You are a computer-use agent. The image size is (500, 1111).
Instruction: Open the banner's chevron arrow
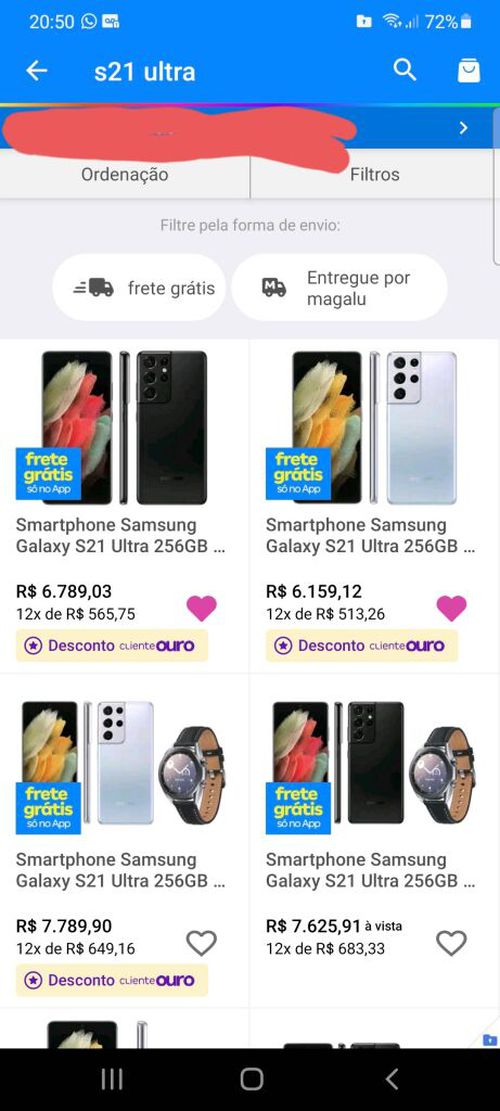pos(463,128)
